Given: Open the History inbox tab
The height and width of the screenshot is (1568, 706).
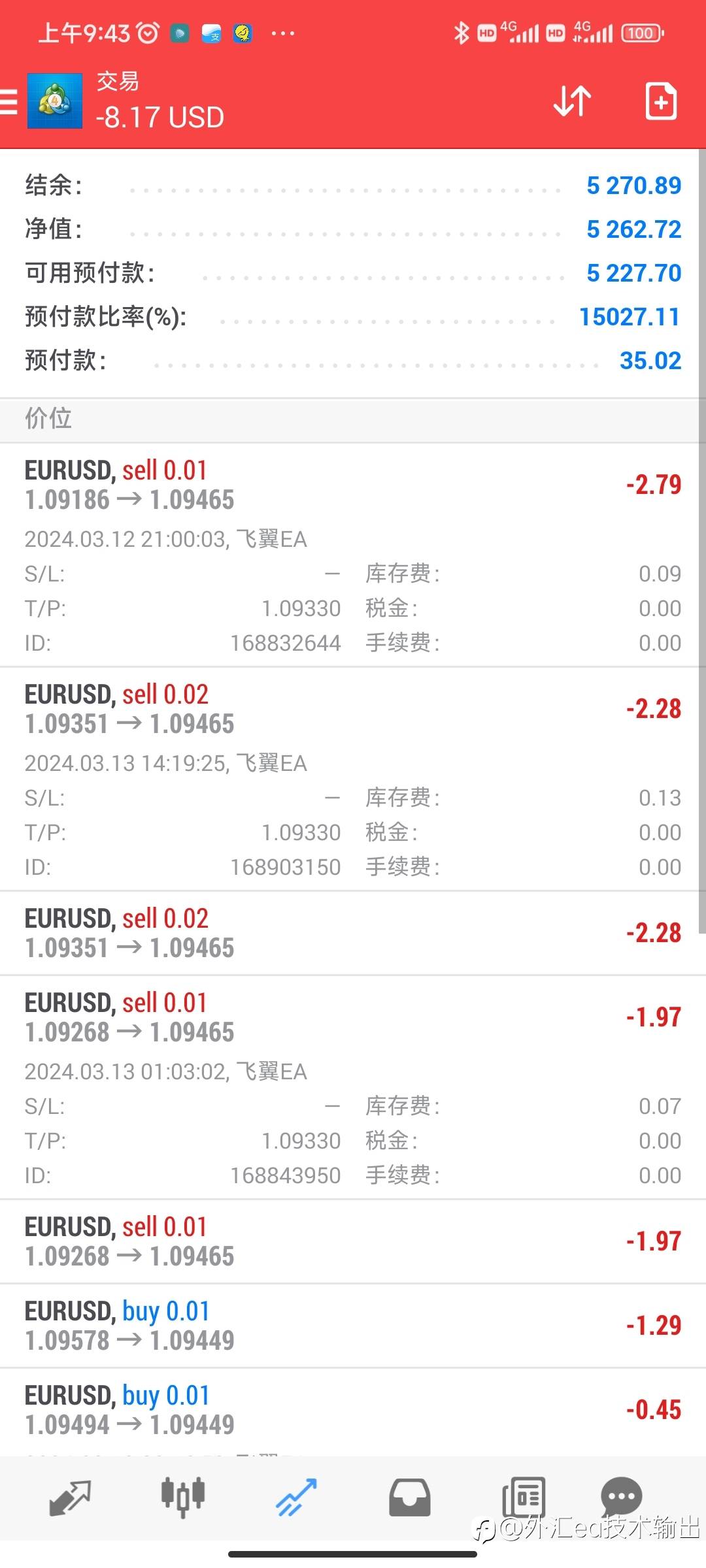Looking at the screenshot, I should click(410, 1497).
